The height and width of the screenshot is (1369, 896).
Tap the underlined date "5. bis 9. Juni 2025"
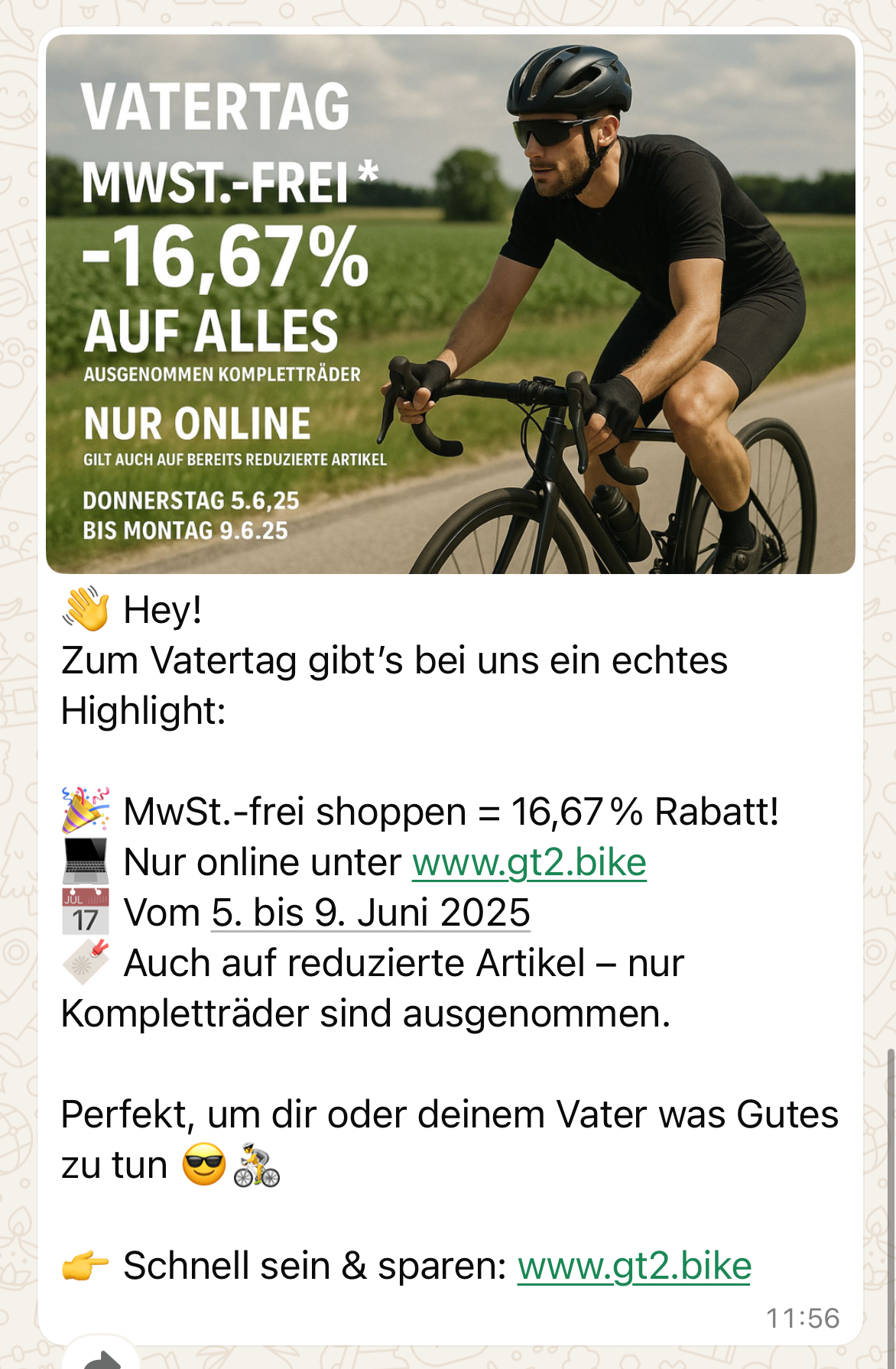point(371,913)
